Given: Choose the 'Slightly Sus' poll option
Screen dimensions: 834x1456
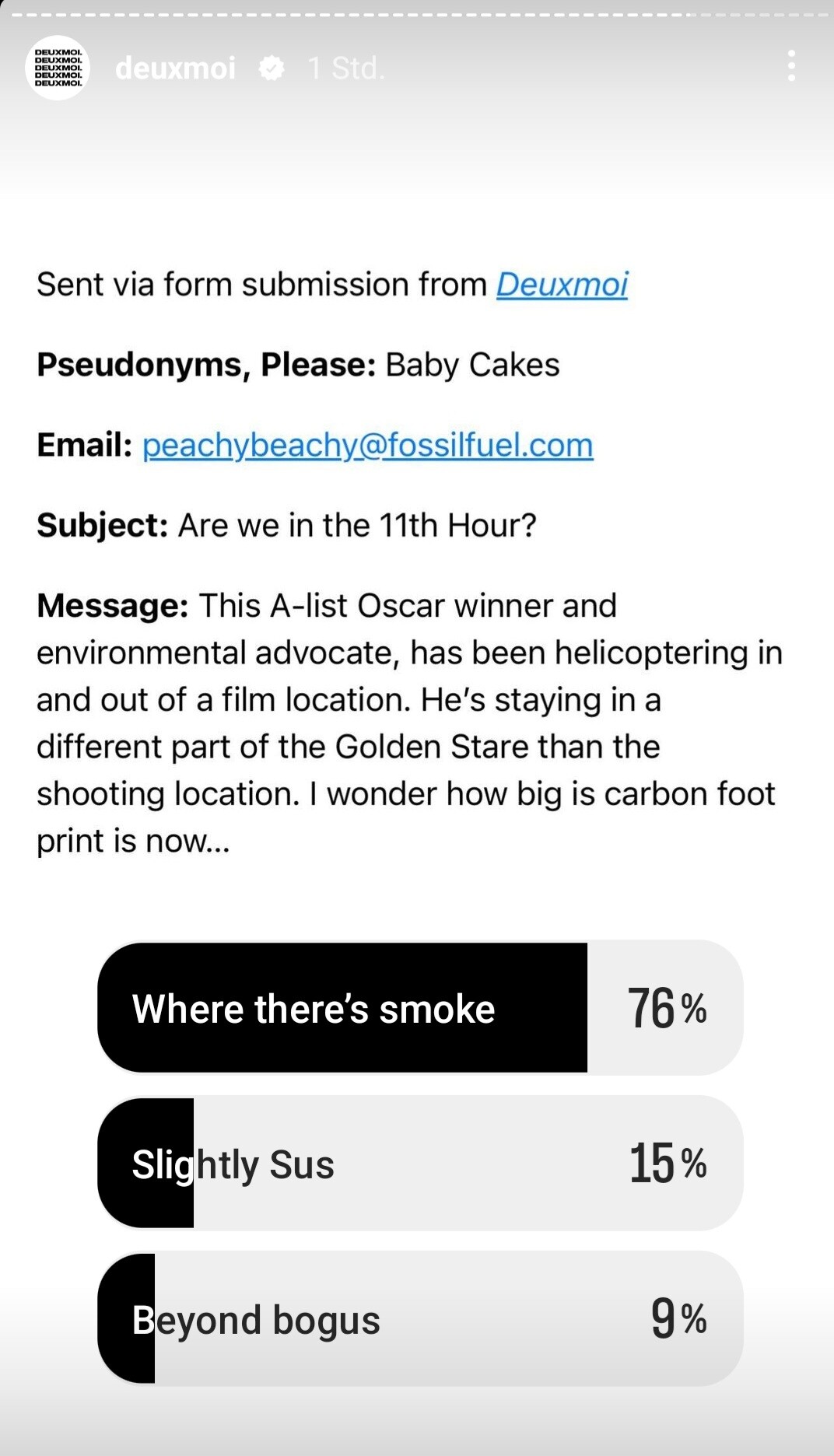Looking at the screenshot, I should pos(420,1164).
